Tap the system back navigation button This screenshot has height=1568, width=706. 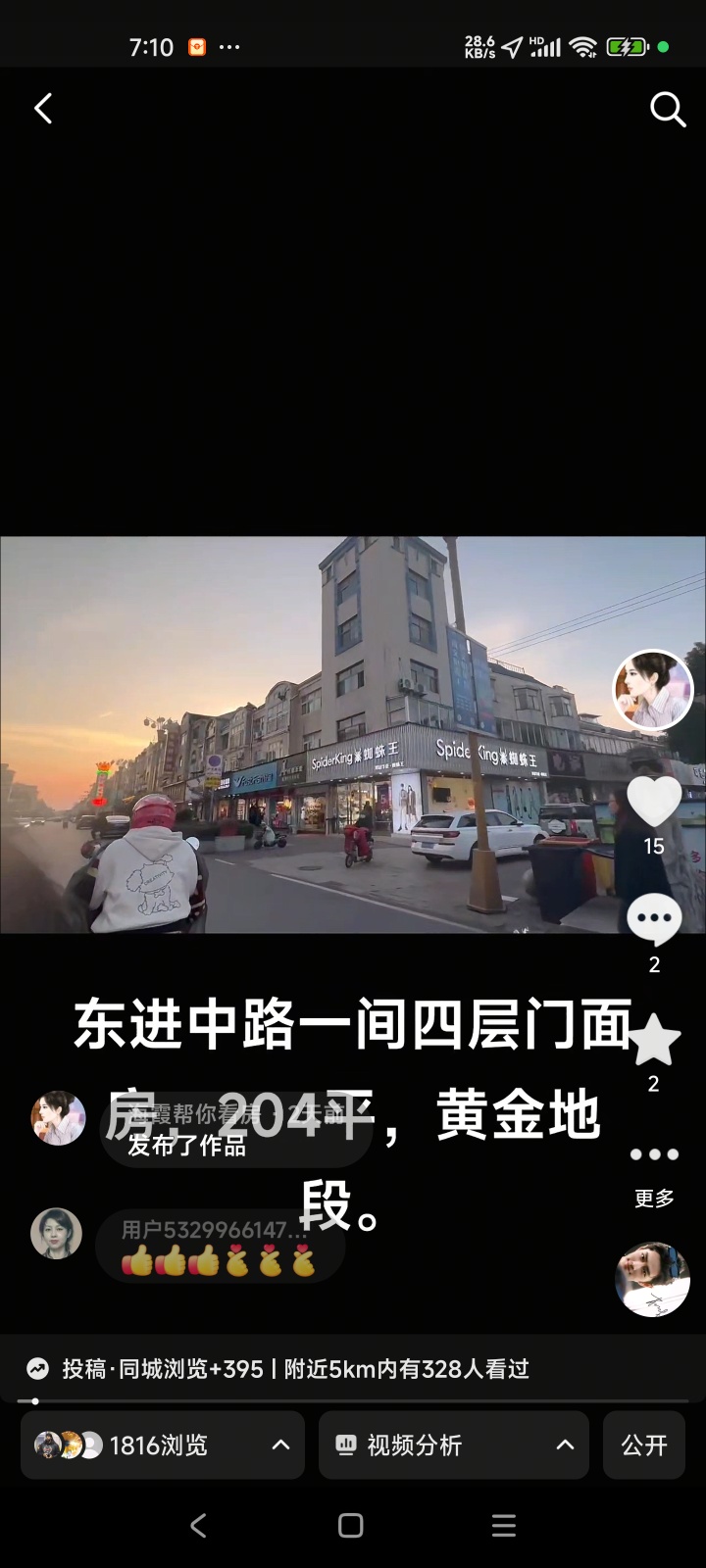[x=198, y=1525]
